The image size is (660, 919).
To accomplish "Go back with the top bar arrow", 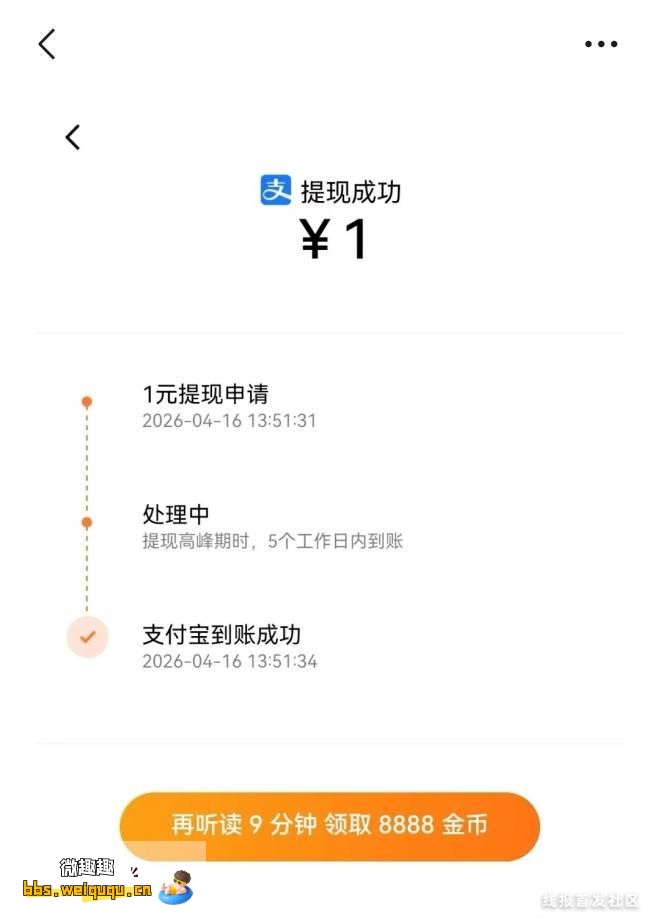I will point(47,44).
